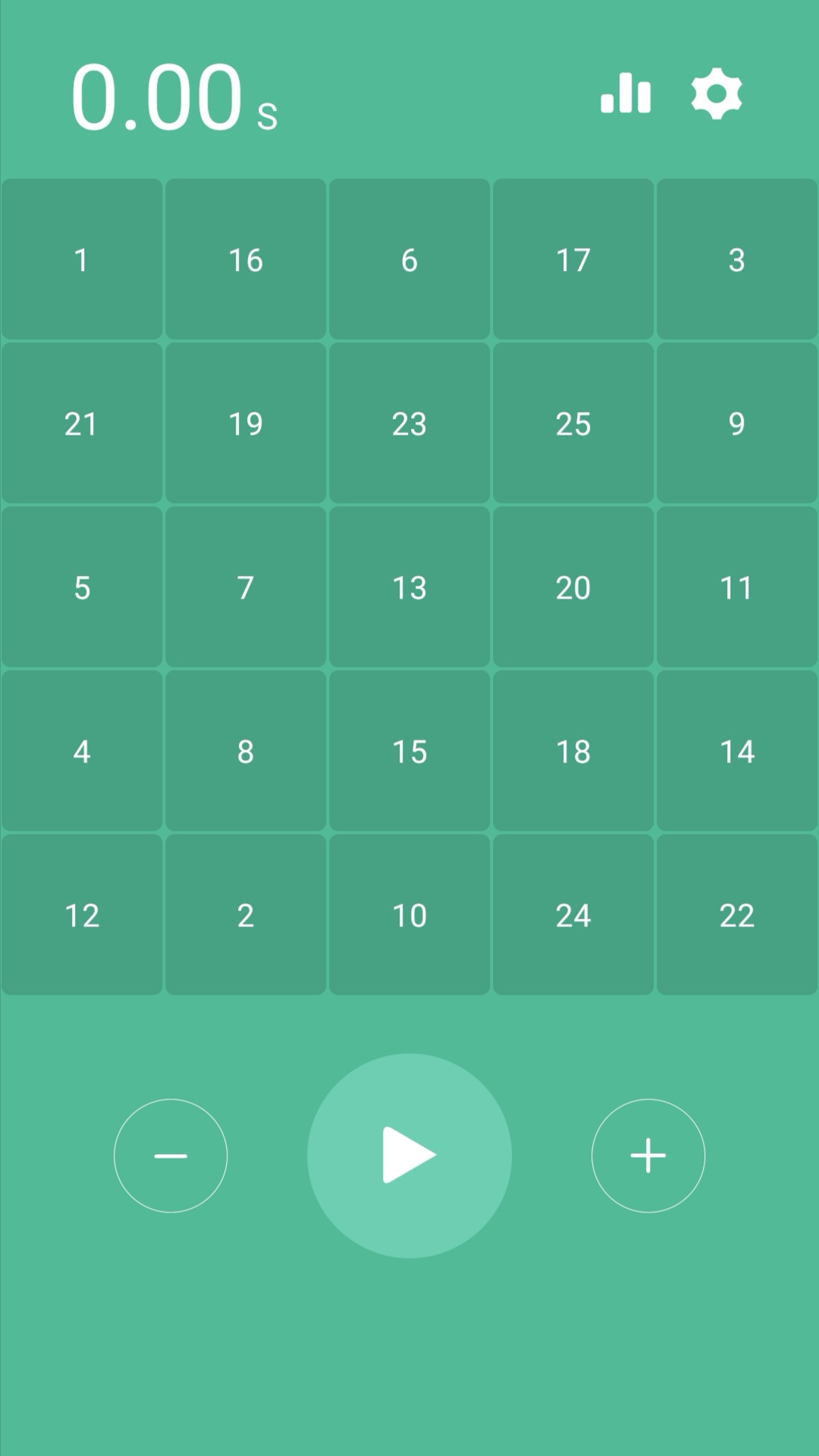
Task: Select the number 7 tile
Action: point(245,587)
